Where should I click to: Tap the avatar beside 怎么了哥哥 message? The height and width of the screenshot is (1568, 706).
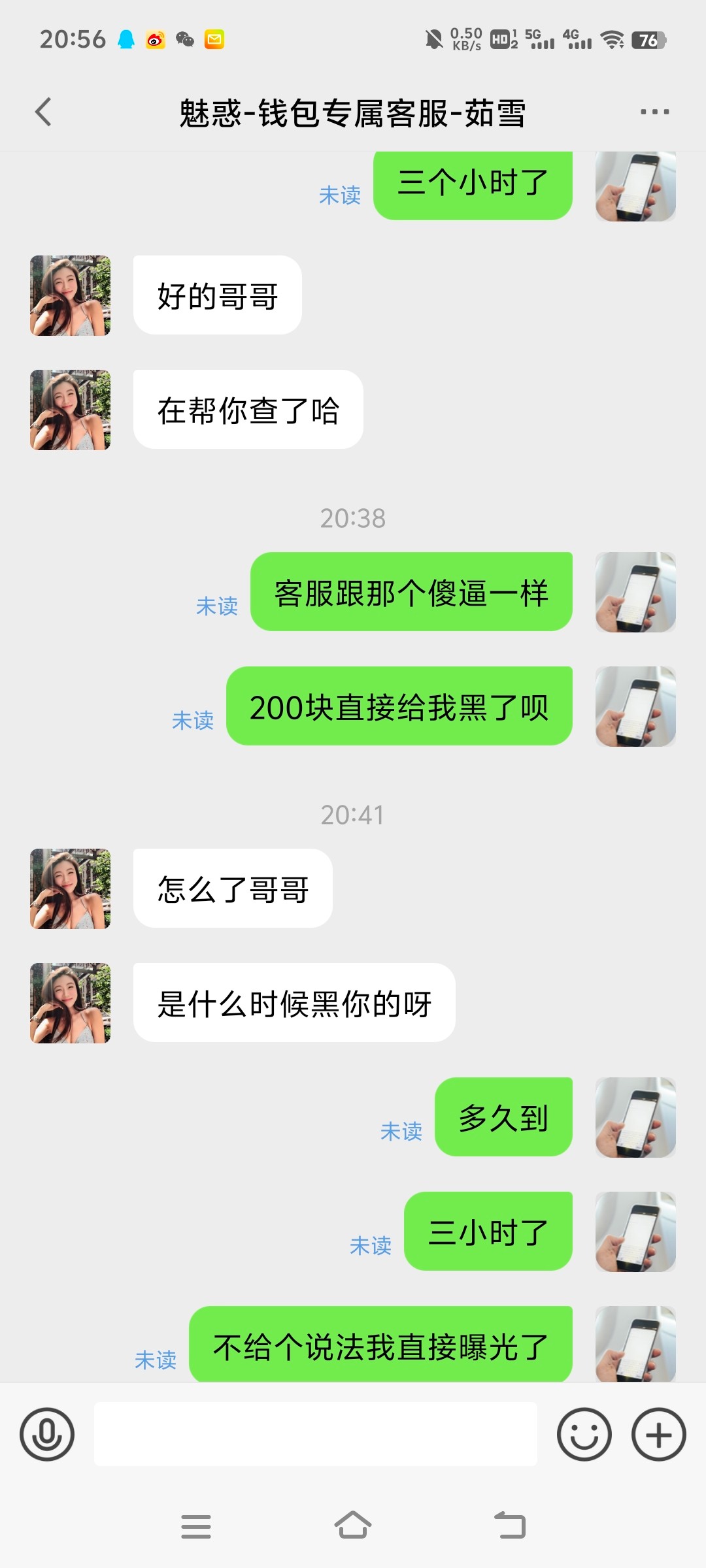click(69, 888)
